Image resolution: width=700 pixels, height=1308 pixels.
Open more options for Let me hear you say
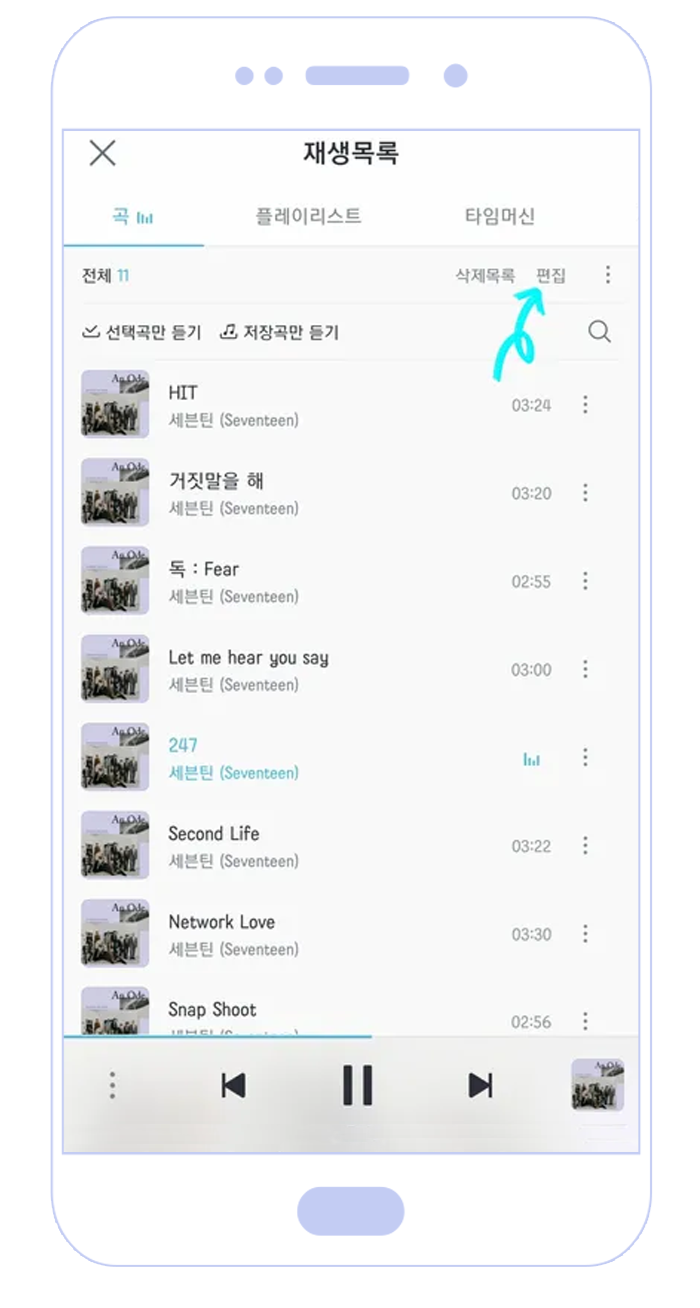coord(585,669)
